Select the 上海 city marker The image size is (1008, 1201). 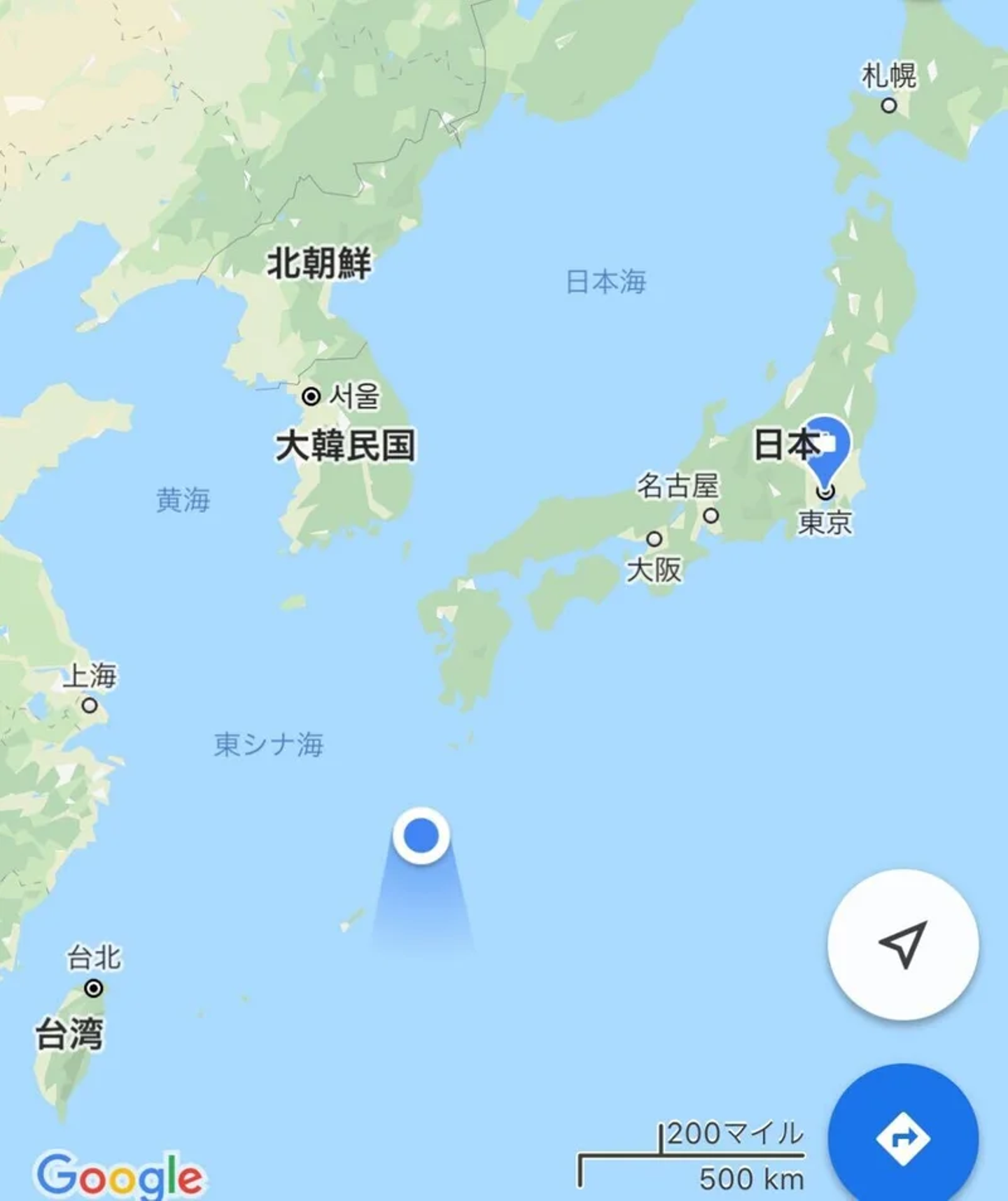[90, 705]
